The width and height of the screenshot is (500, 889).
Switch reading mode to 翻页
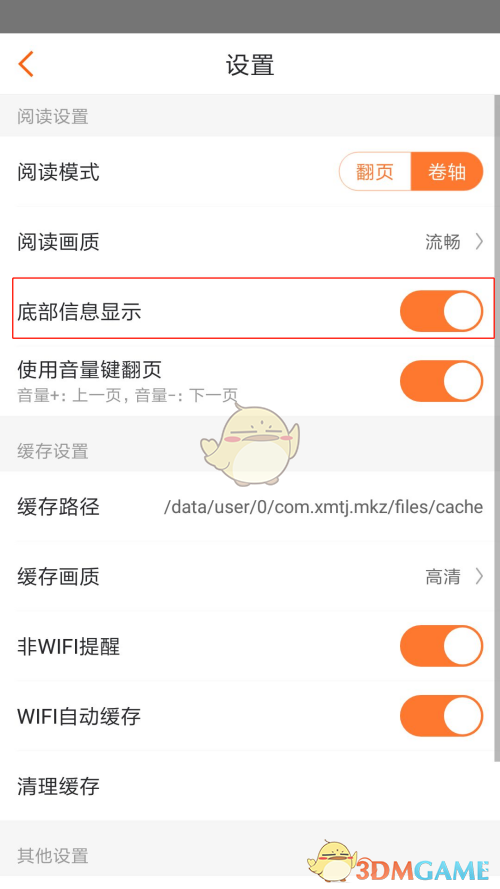pyautogui.click(x=375, y=171)
